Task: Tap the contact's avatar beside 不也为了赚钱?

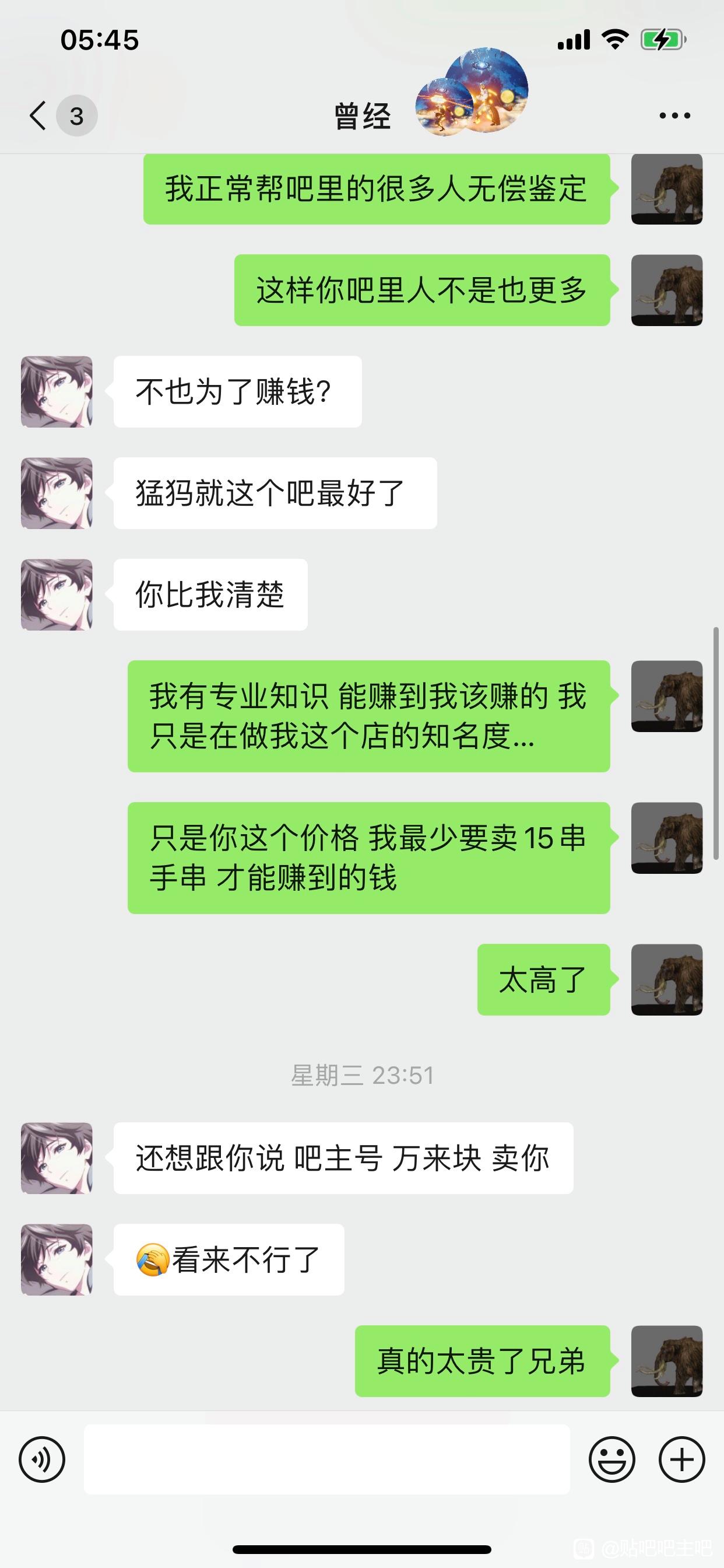Action: [57, 391]
